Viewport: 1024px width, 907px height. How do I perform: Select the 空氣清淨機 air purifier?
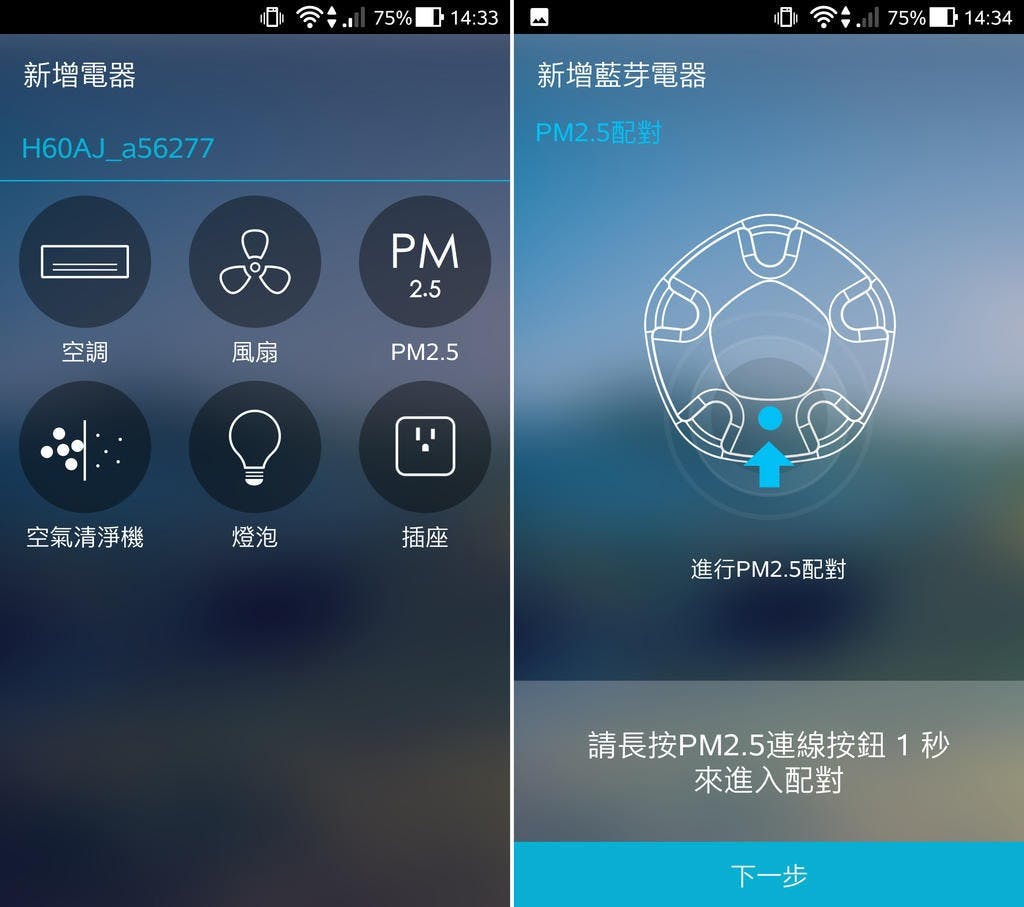click(85, 447)
